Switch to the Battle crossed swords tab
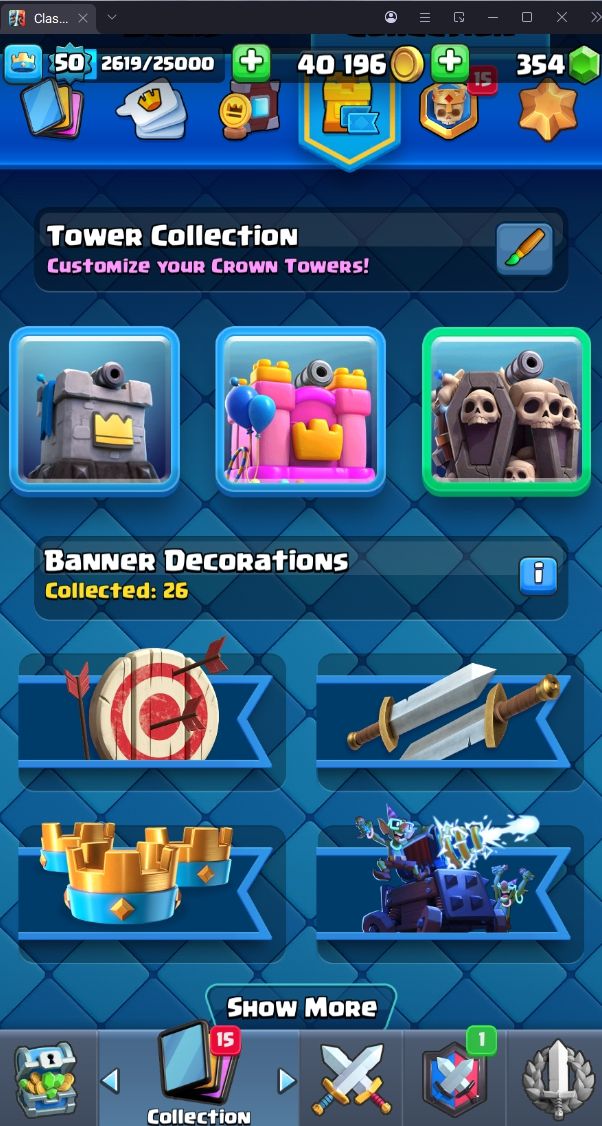This screenshot has width=602, height=1126. [349, 1078]
